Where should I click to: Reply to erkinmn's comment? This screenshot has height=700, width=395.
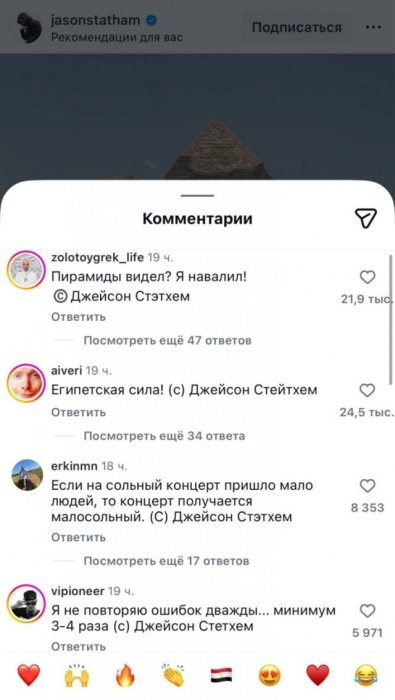click(x=79, y=538)
